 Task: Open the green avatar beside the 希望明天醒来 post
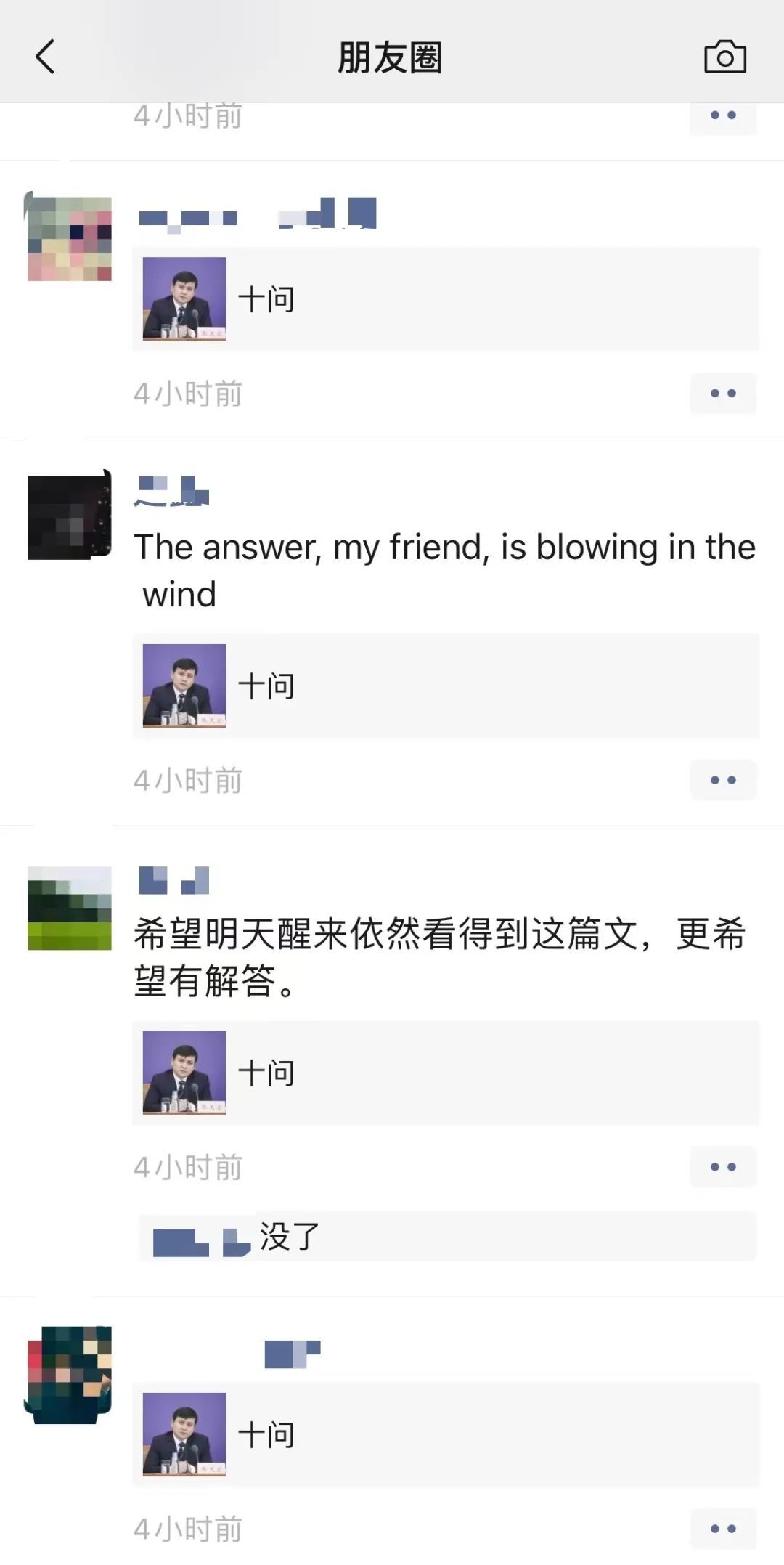click(70, 908)
